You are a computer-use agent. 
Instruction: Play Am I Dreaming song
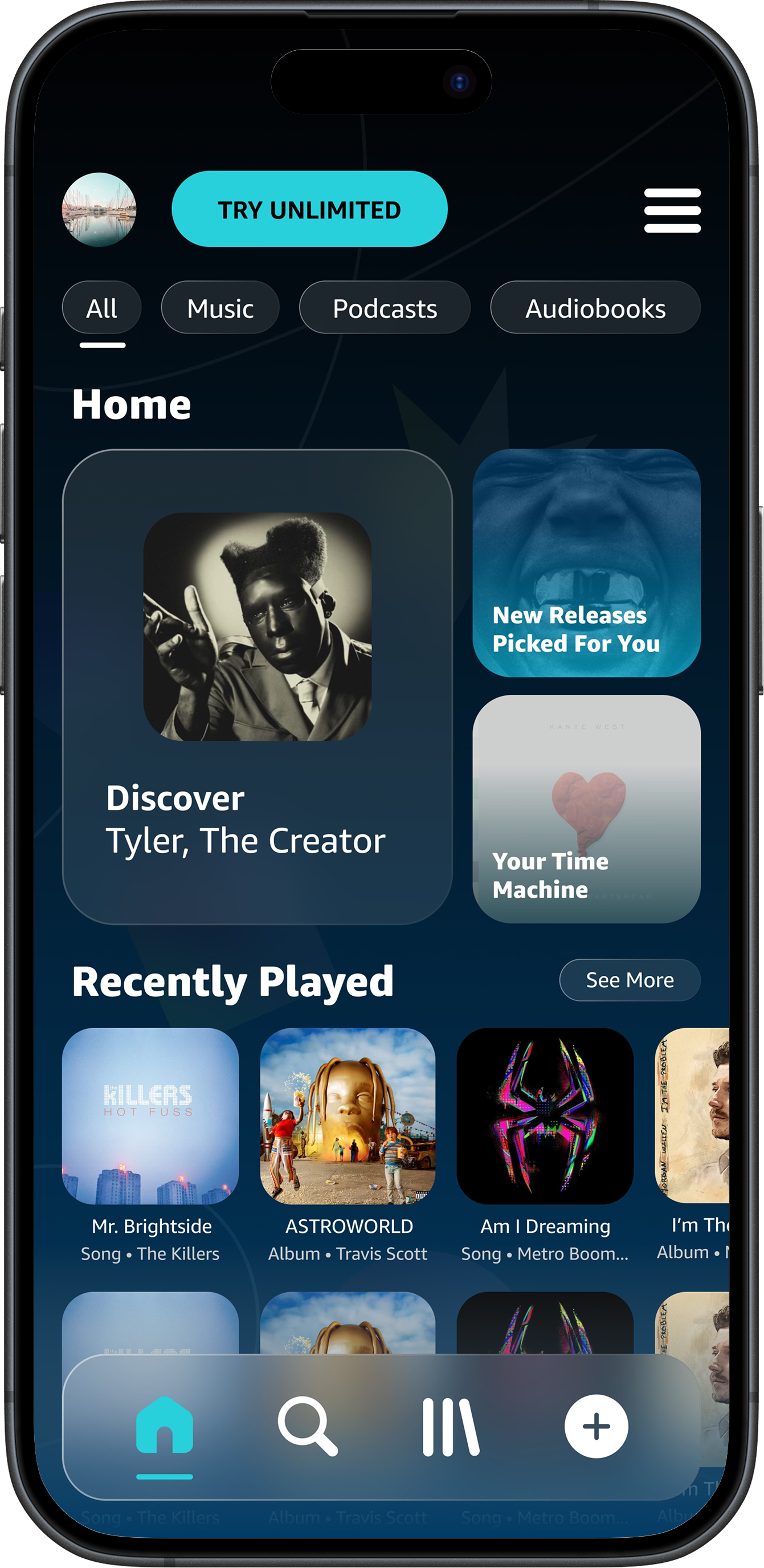tap(545, 1145)
